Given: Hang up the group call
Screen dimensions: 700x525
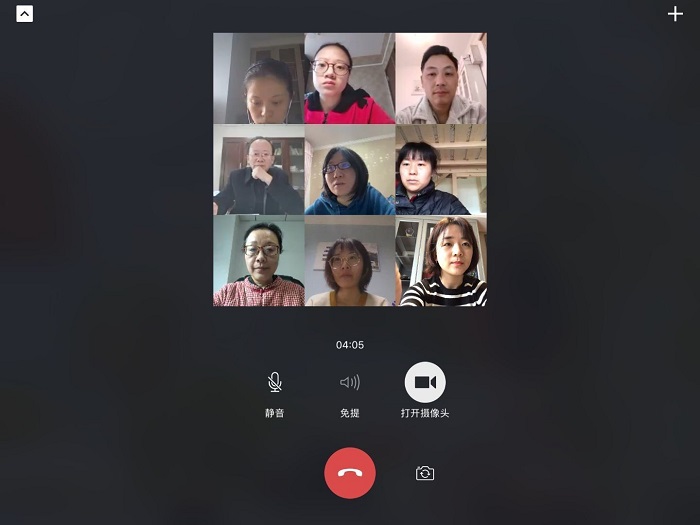Looking at the screenshot, I should [350, 473].
